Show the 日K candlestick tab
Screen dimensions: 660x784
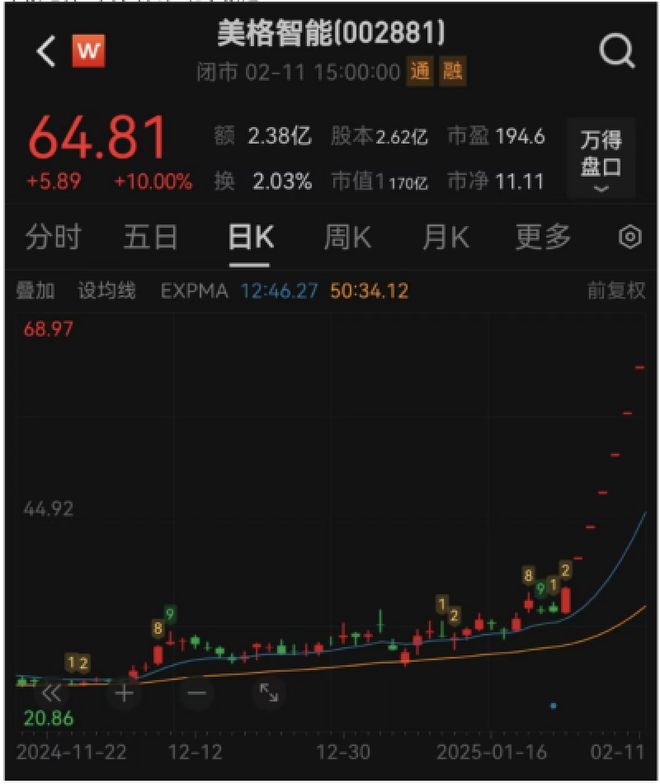point(250,237)
